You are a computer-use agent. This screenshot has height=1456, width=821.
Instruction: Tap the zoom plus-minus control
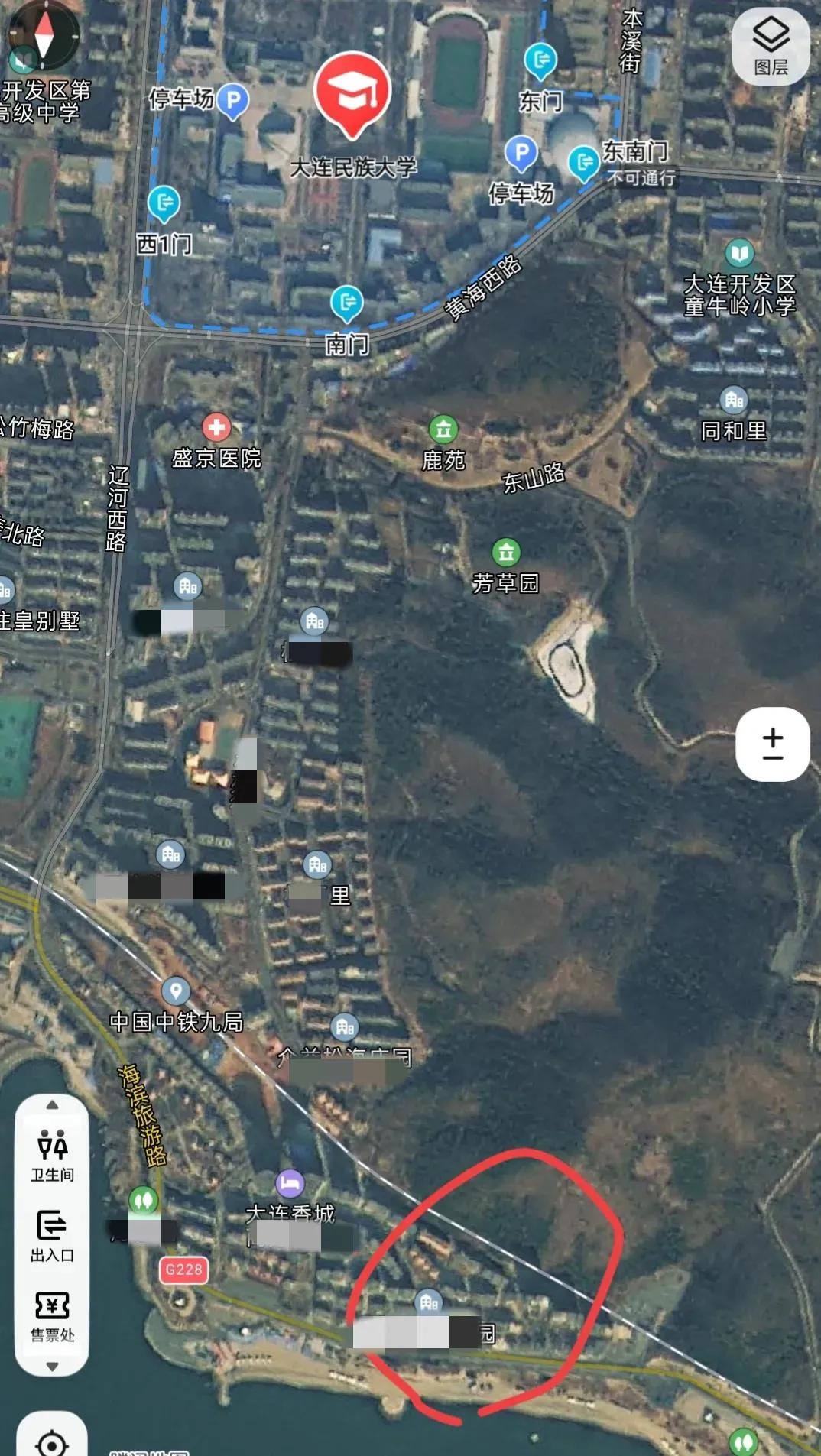pos(772,744)
